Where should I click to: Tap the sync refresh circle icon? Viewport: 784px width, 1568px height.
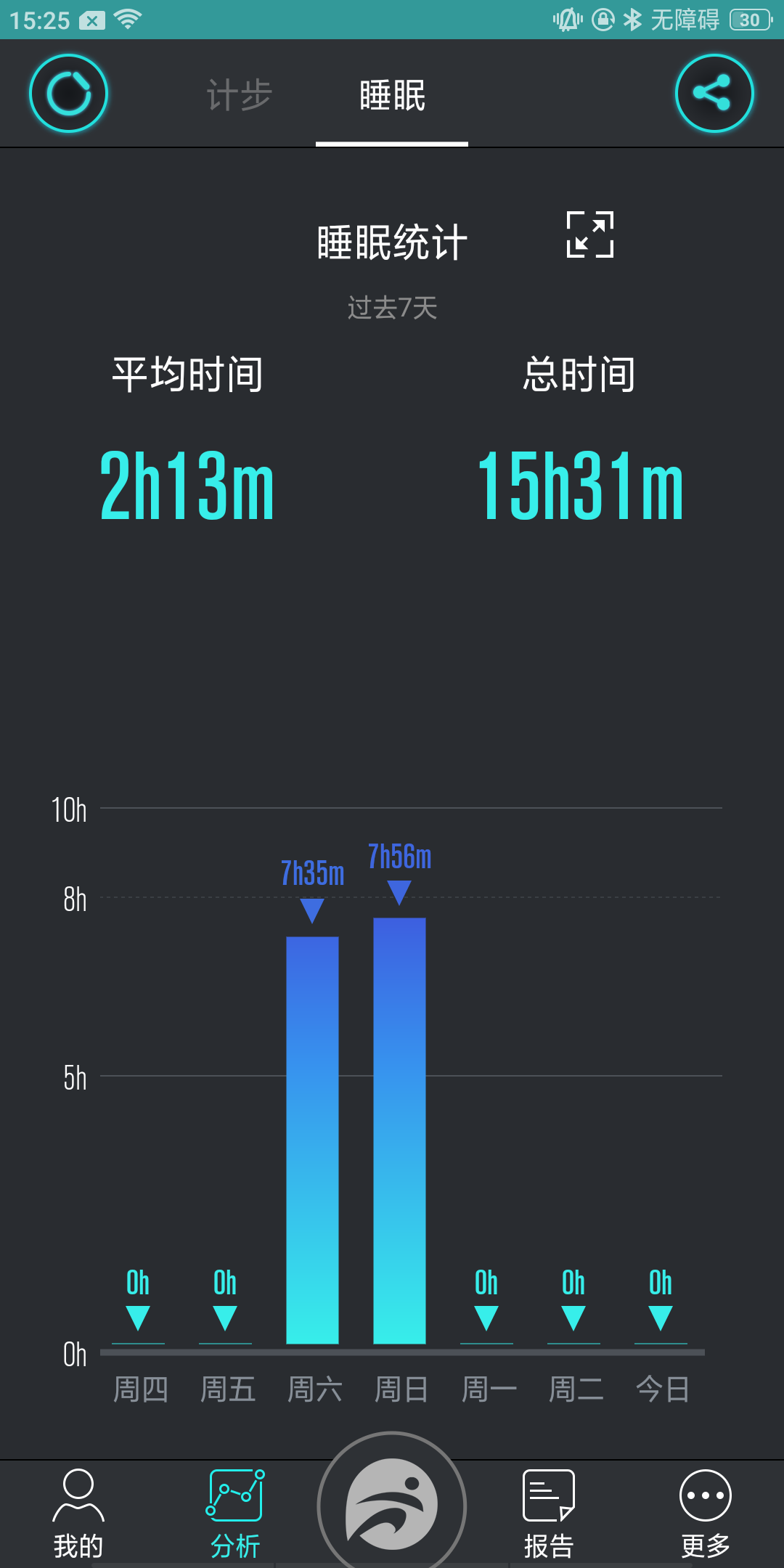point(68,94)
